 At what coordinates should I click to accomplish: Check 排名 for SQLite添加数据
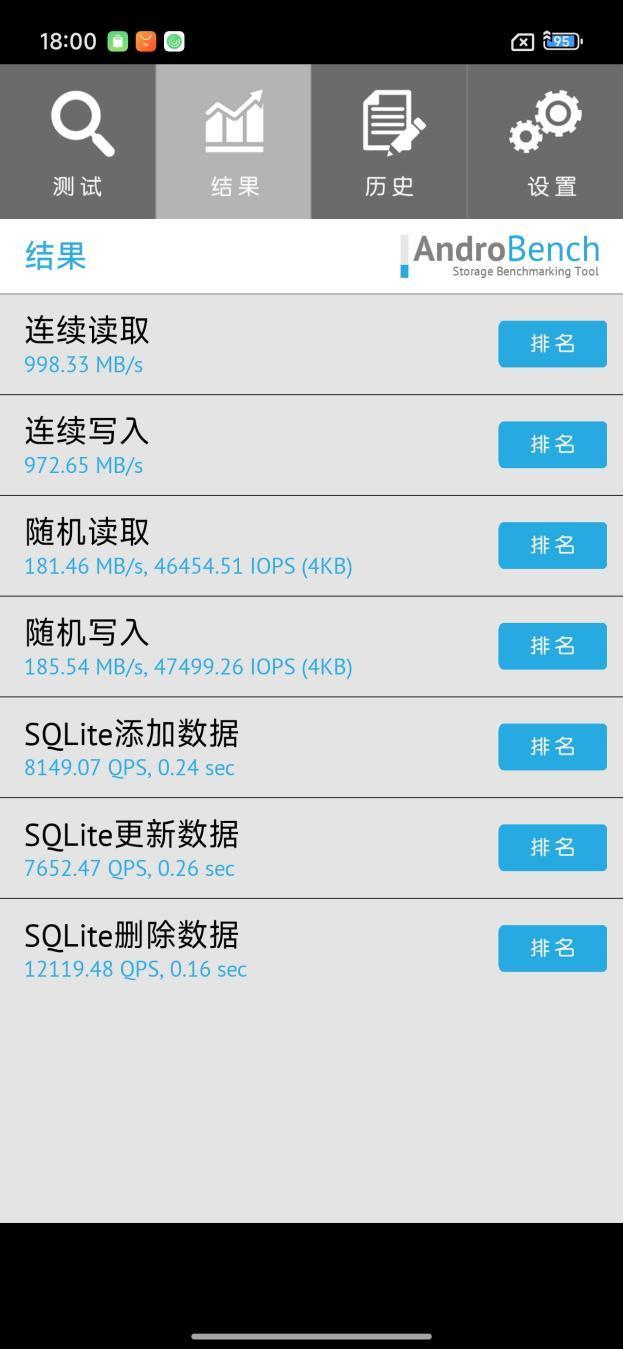click(x=552, y=747)
